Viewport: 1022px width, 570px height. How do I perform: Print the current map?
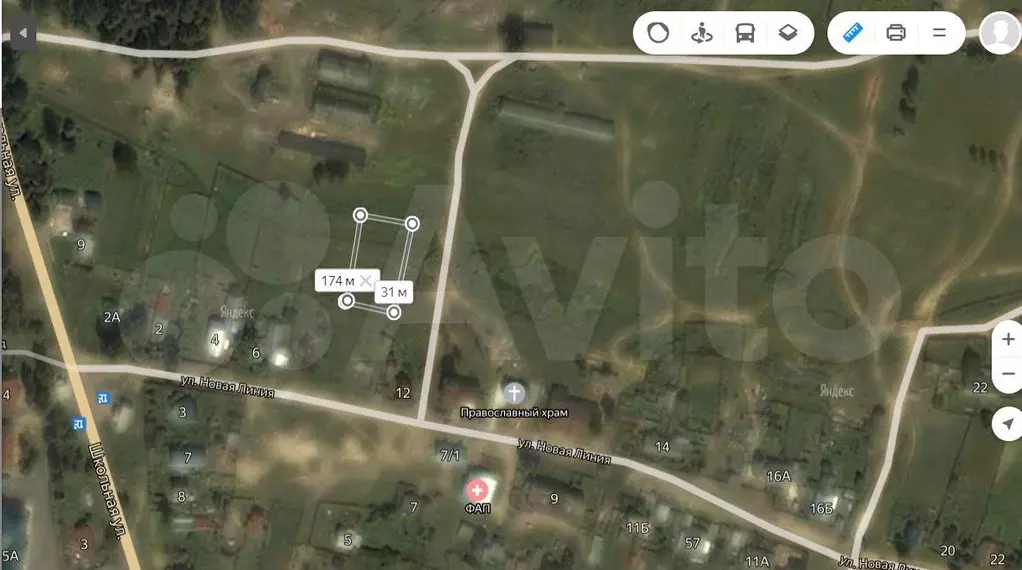click(896, 33)
